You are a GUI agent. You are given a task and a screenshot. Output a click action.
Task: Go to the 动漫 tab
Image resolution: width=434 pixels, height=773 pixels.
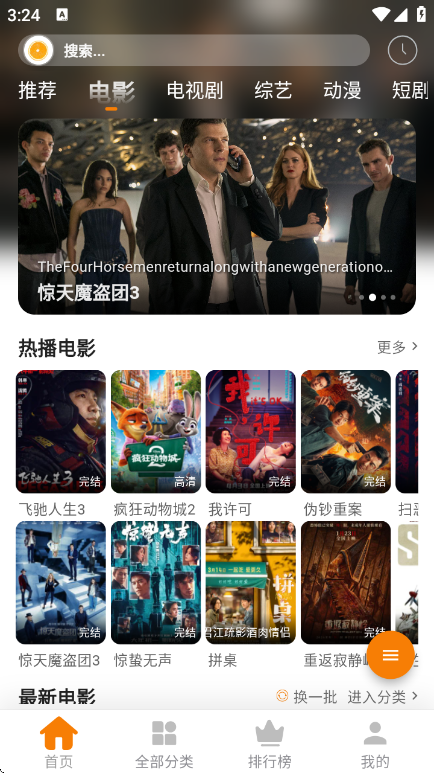pyautogui.click(x=342, y=91)
